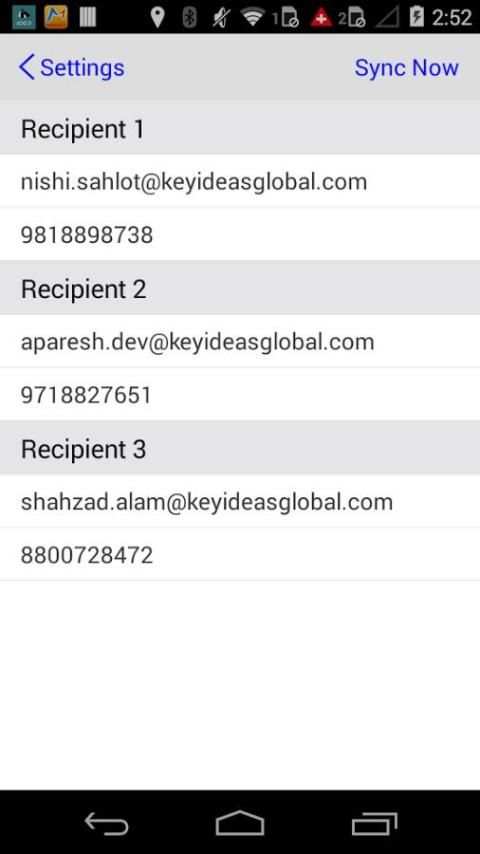Edit the nishi.sahlot email field
This screenshot has width=480, height=854.
pos(240,181)
